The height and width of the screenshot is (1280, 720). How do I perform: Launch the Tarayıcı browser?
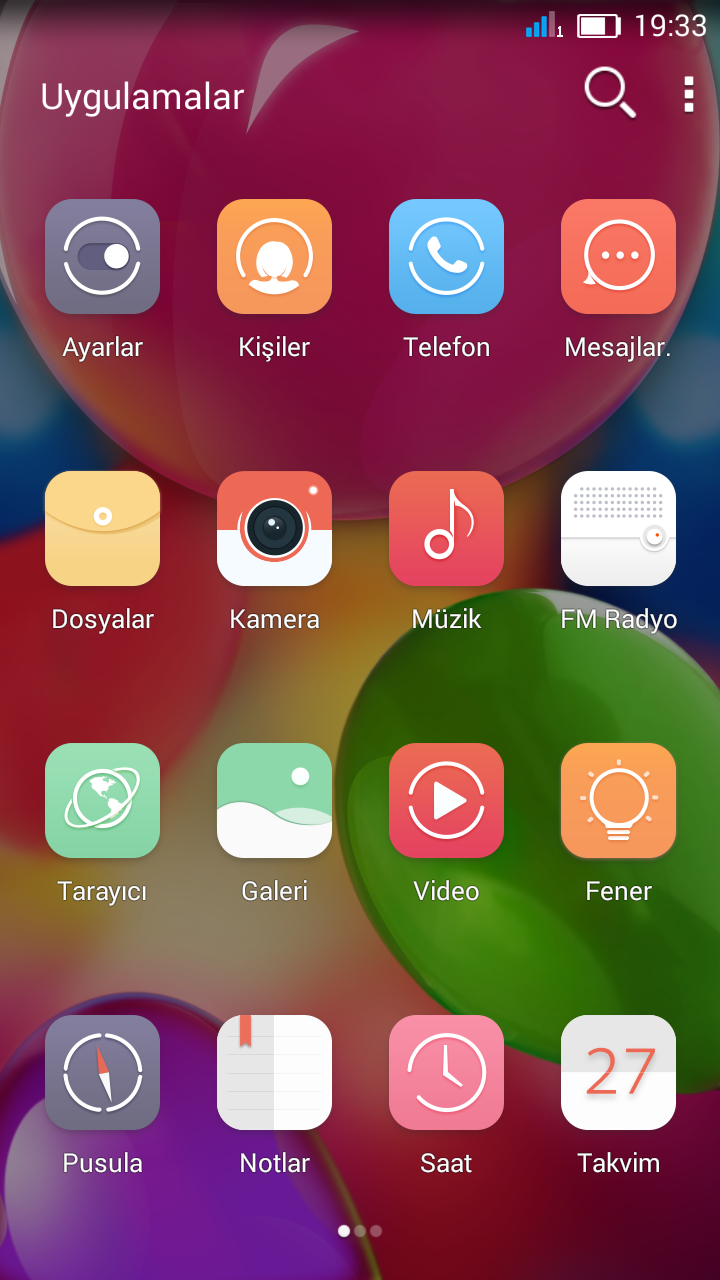102,800
